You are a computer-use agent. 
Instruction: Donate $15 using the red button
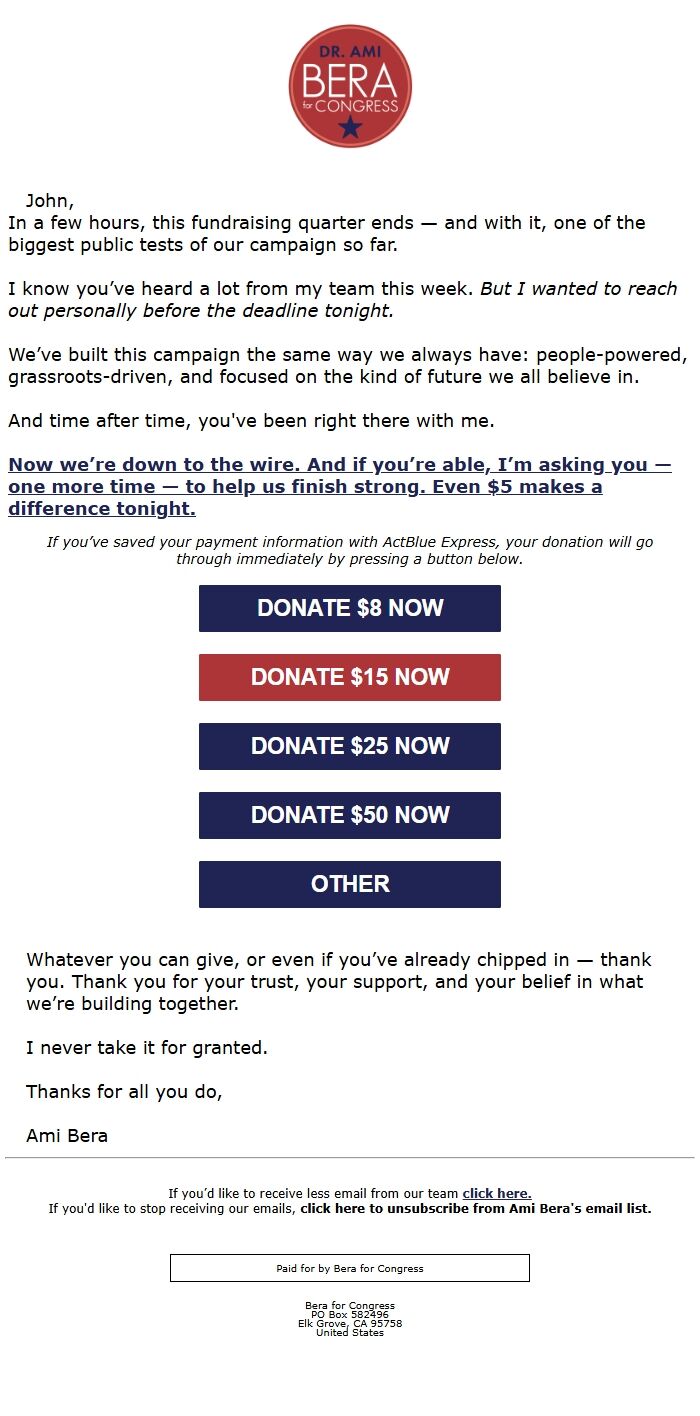[x=350, y=677]
